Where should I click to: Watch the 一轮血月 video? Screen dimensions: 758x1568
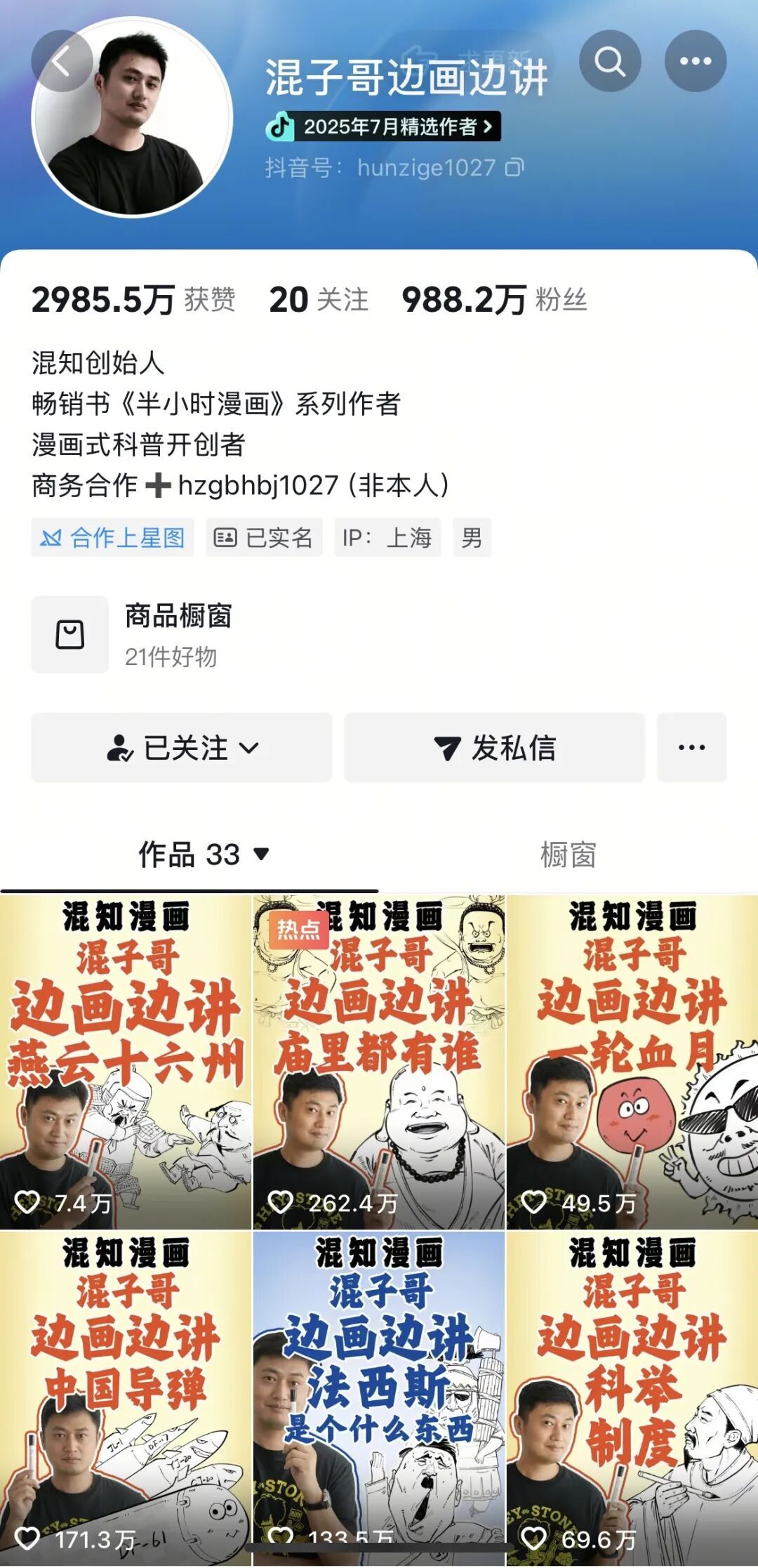tap(632, 1062)
